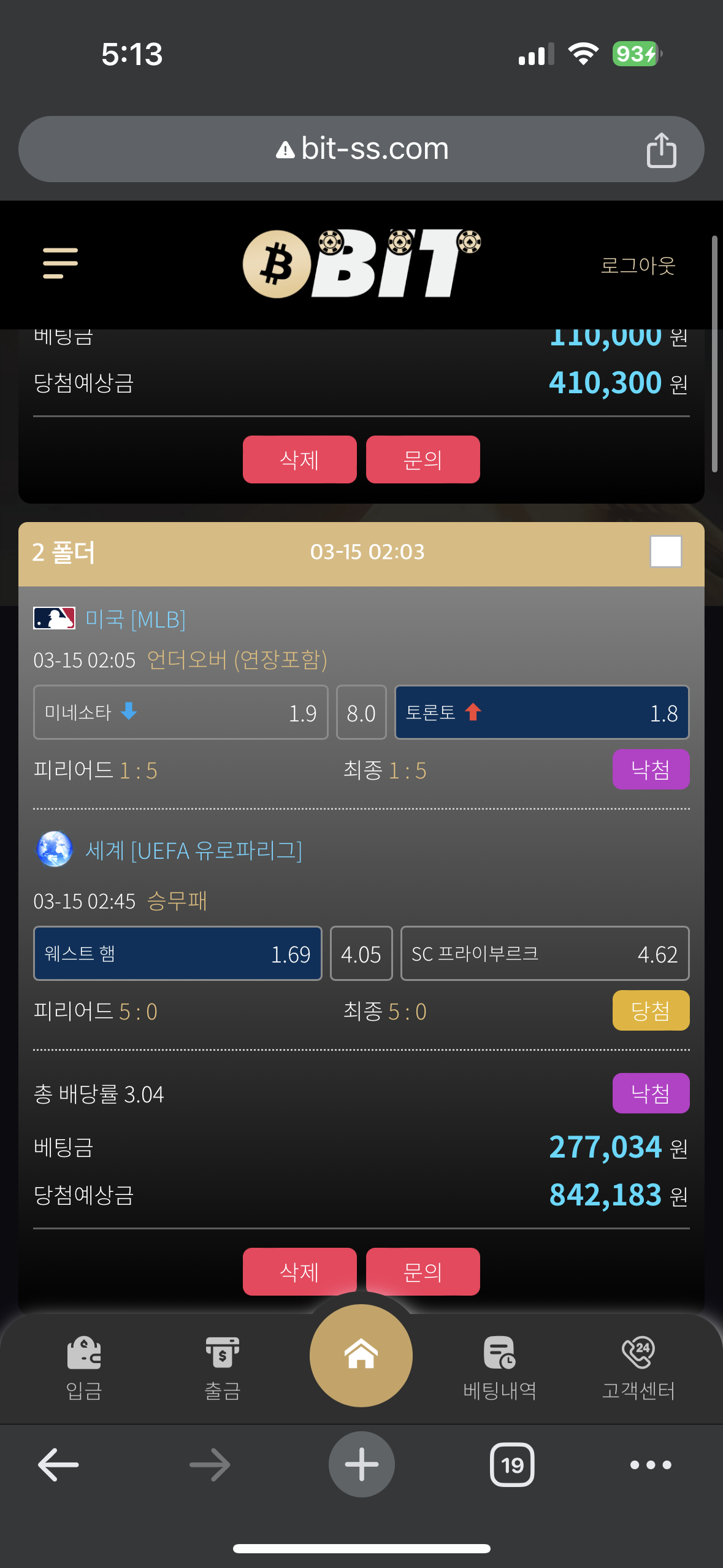Open the 베팅내역 betting history tab
Screen dimensions: 723x1568
(x=500, y=1367)
